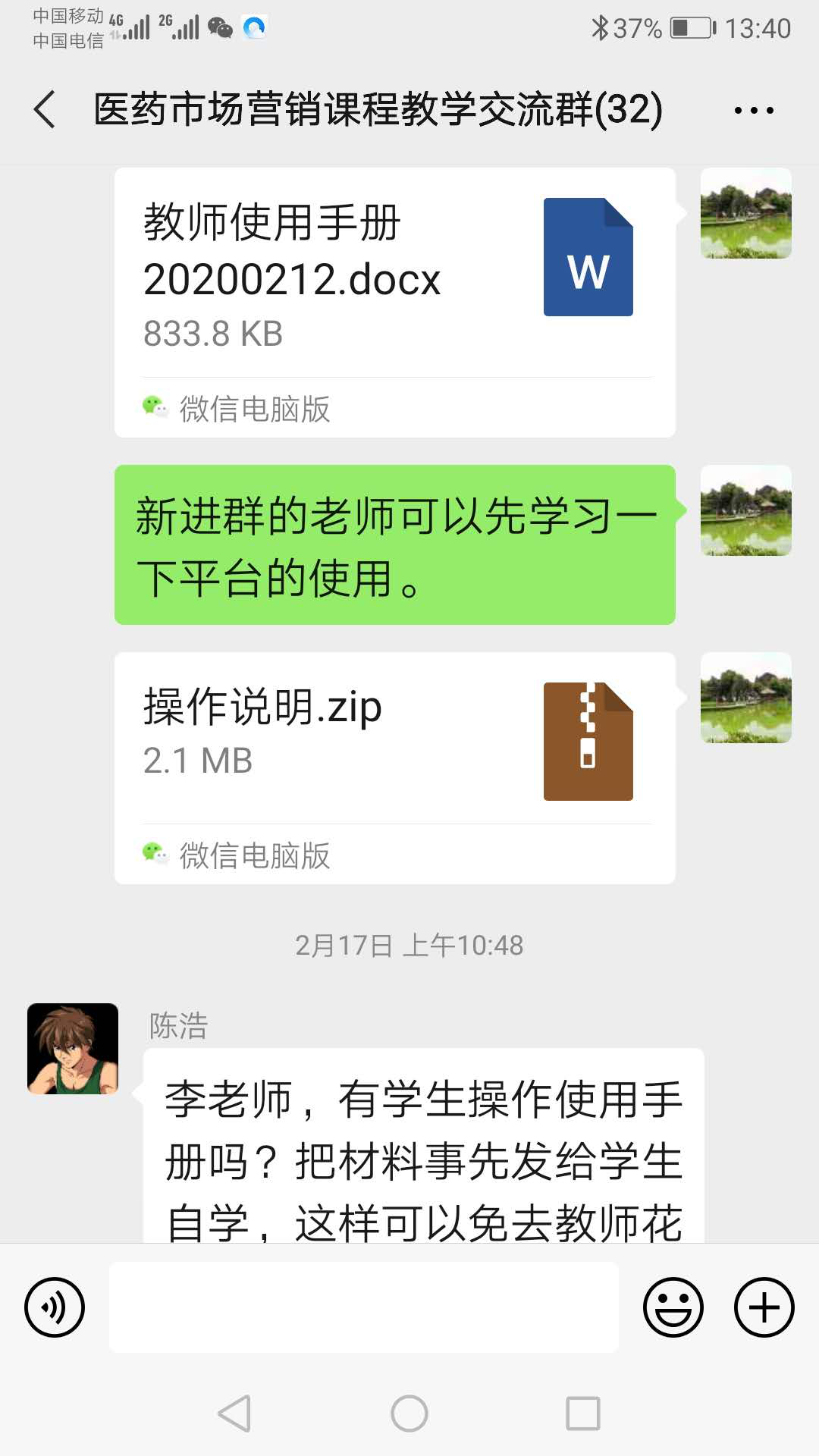Open the plus attachment menu
The image size is (819, 1456).
click(x=764, y=1307)
